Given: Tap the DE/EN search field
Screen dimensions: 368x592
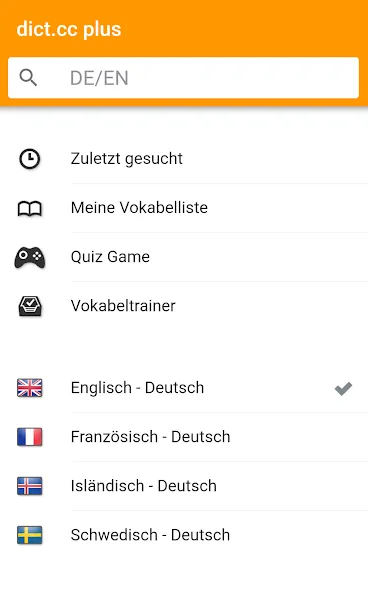Looking at the screenshot, I should pos(183,78).
